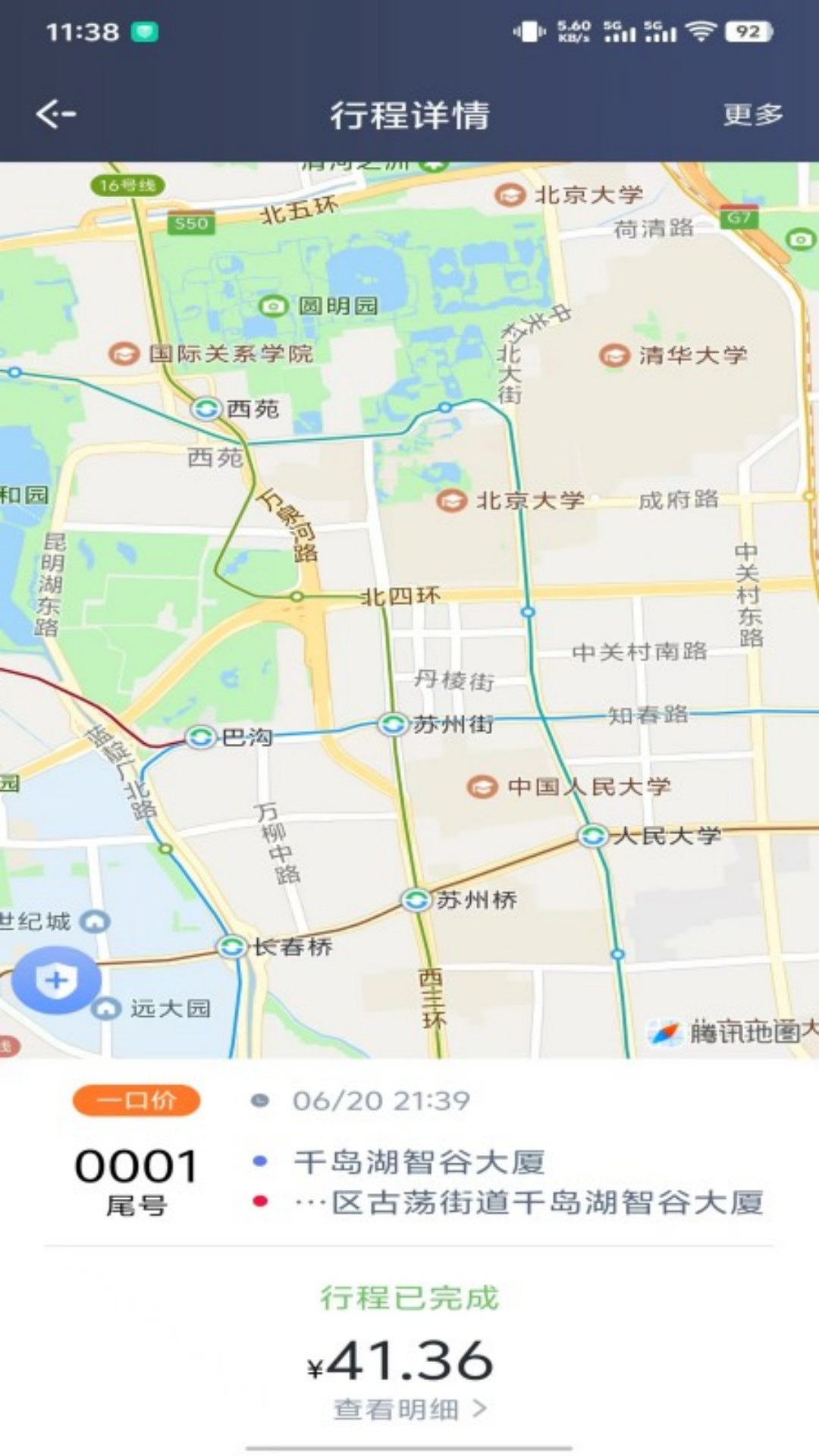Tap the 苏州桥 subway station icon

(415, 901)
